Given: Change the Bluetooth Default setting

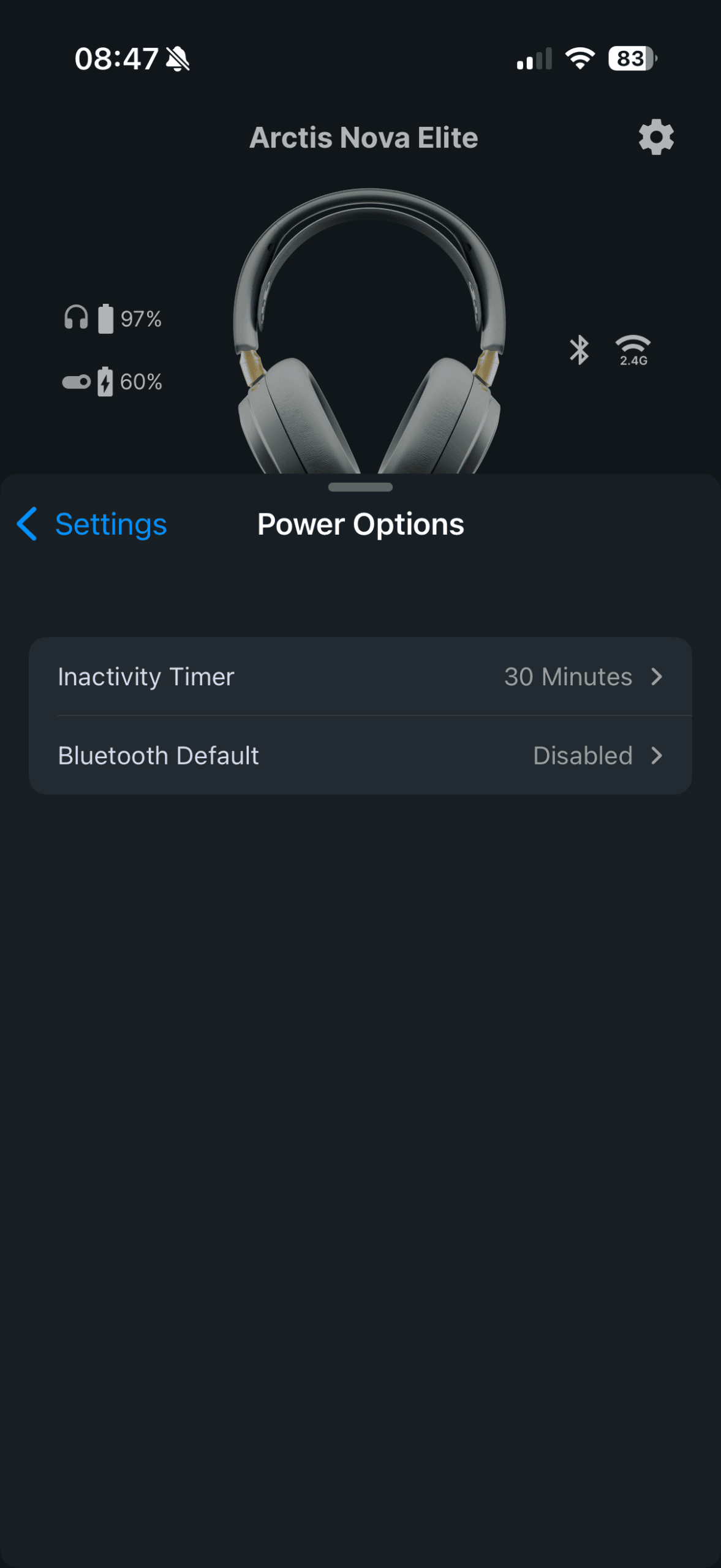Looking at the screenshot, I should point(360,756).
